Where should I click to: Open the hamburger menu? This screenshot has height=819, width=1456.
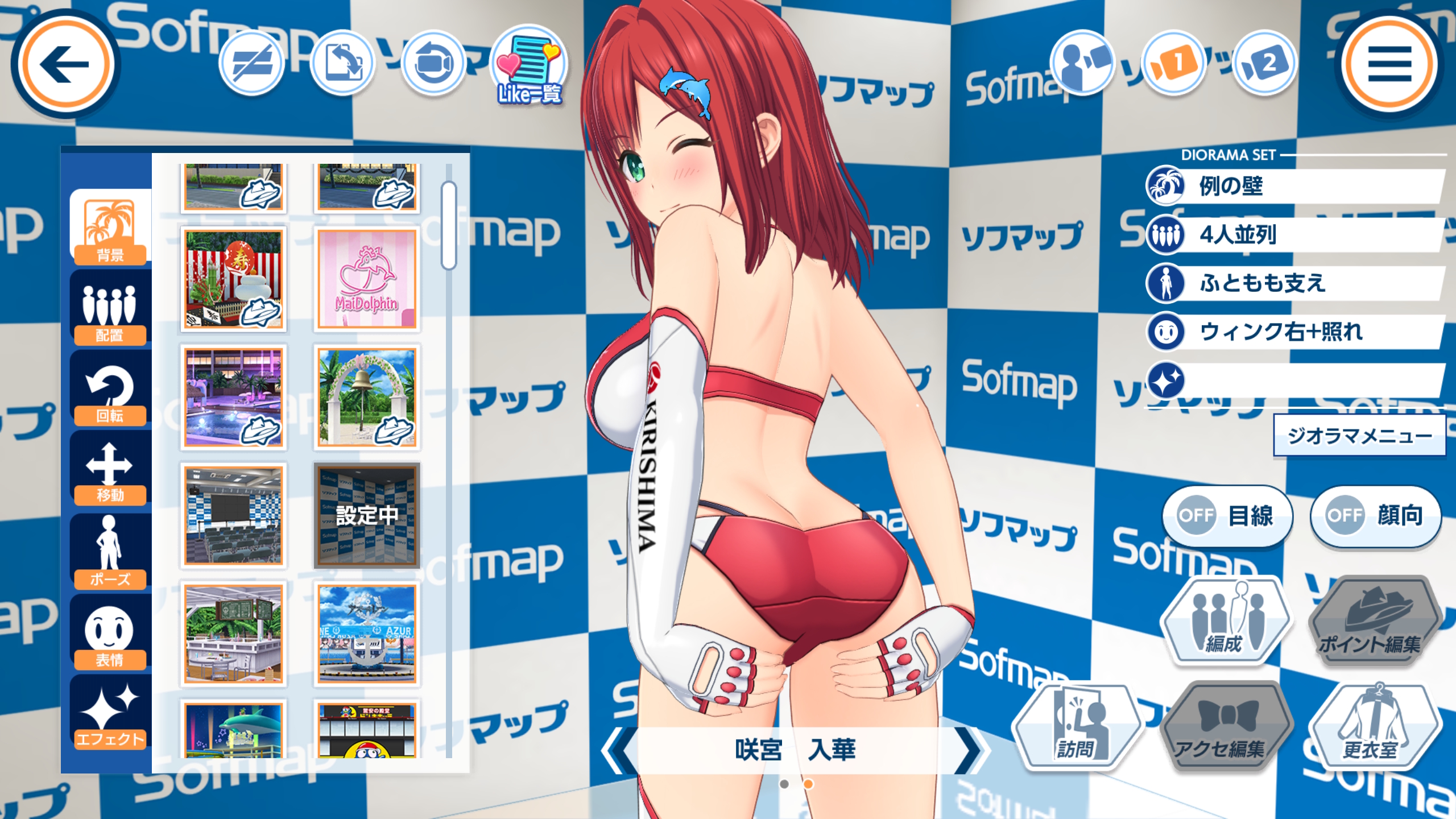click(x=1389, y=64)
